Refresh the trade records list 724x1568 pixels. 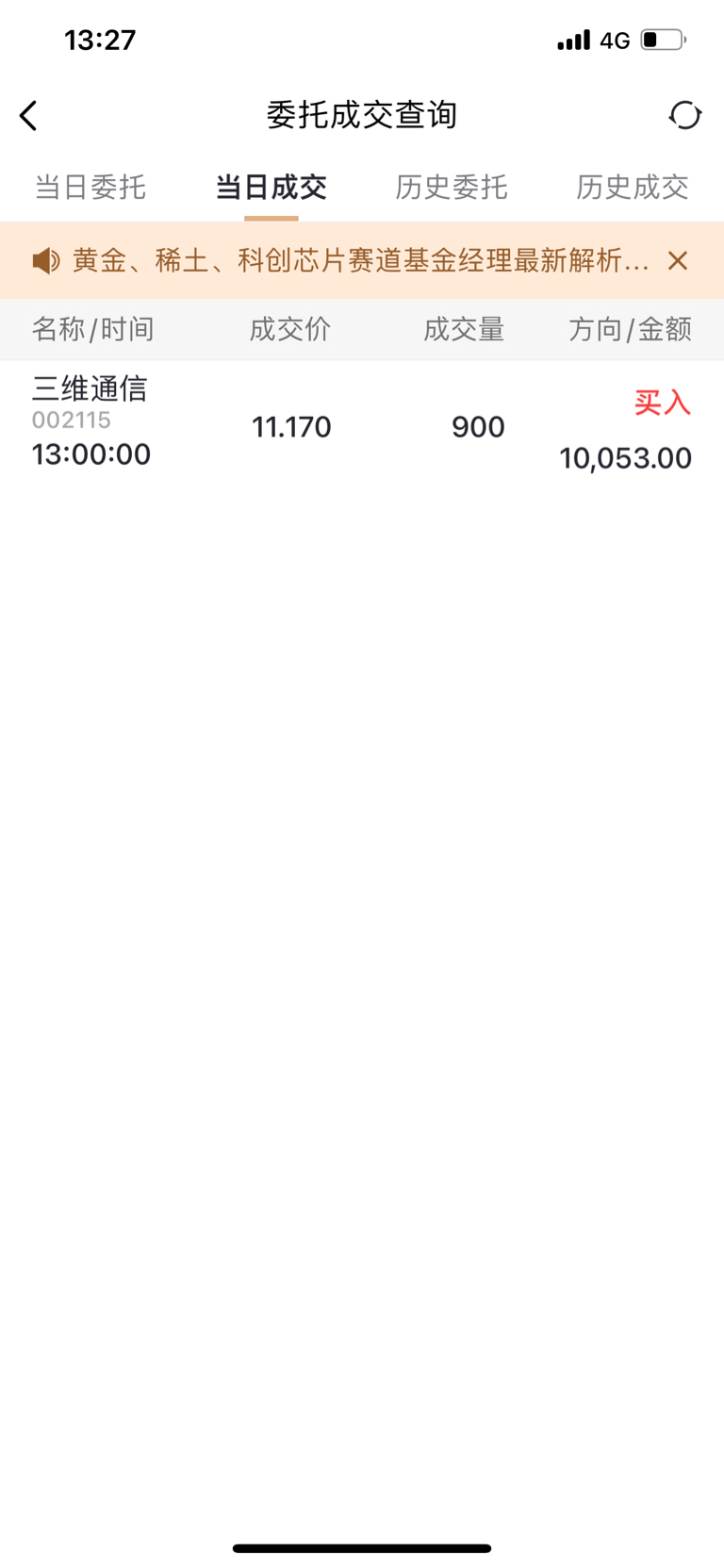pyautogui.click(x=684, y=116)
